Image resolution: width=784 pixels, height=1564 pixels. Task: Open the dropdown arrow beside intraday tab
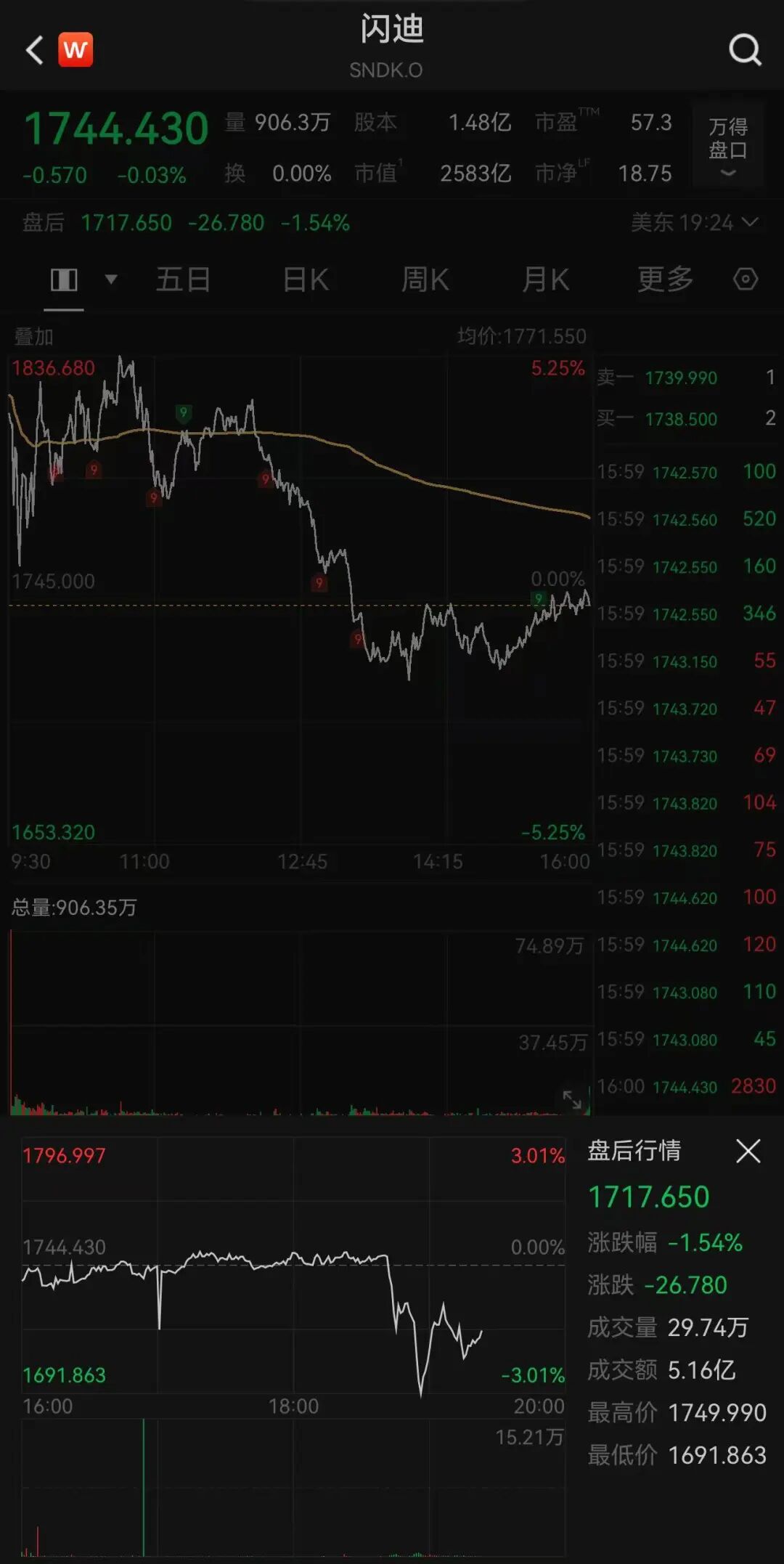(x=111, y=279)
